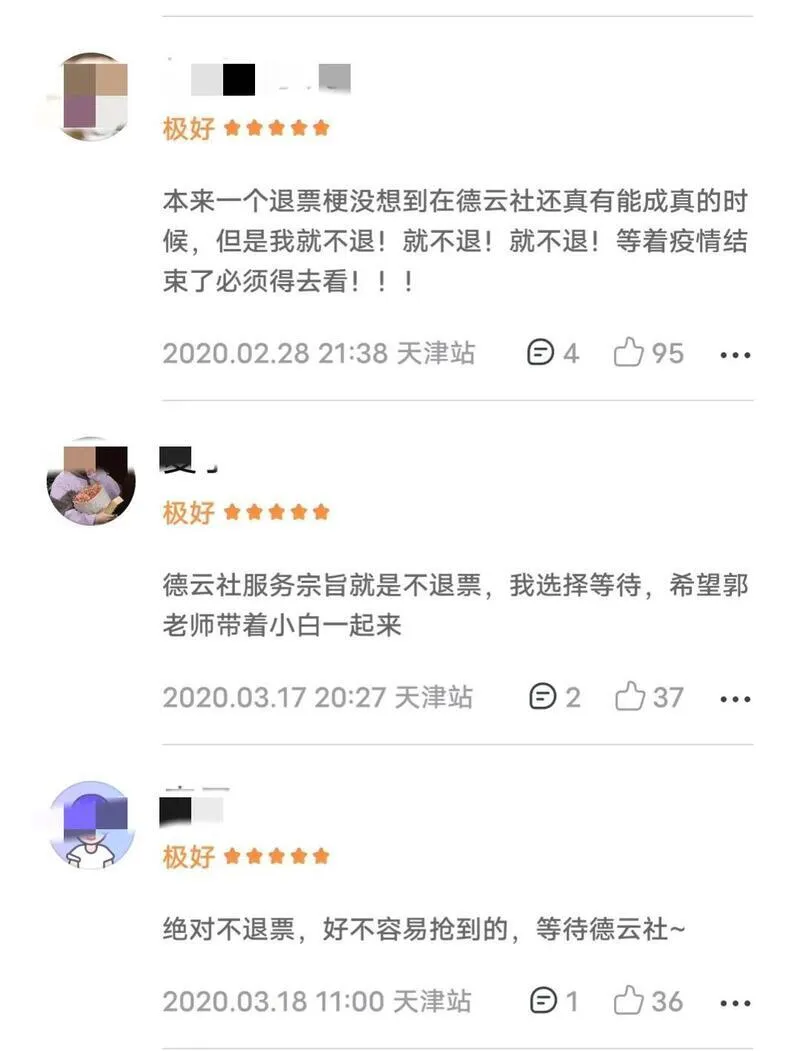Open overflow menu on 2020.03.18 review
This screenshot has width=800, height=1051.
pyautogui.click(x=735, y=1002)
